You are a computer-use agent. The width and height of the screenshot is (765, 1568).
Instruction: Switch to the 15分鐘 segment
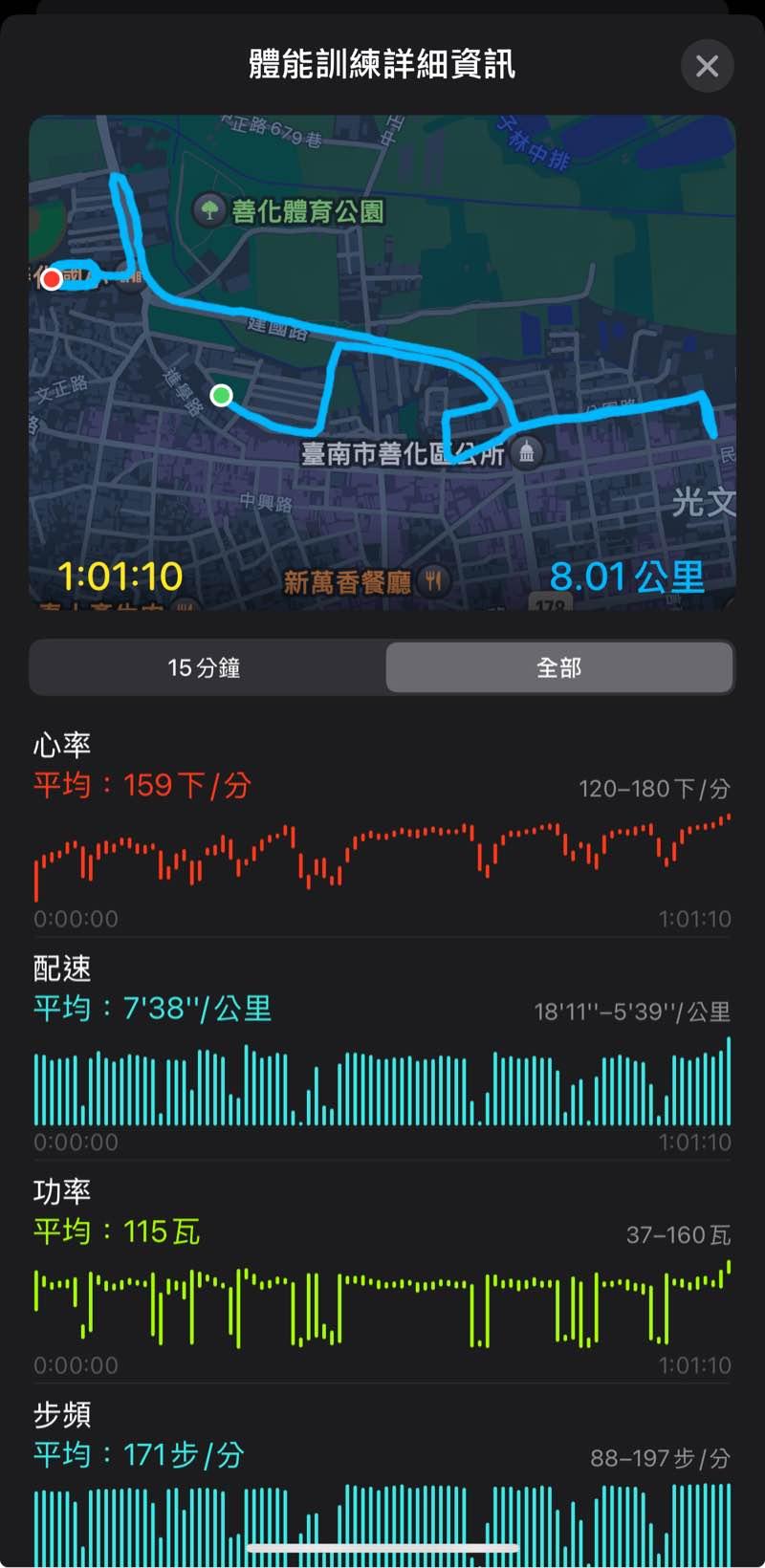[205, 667]
